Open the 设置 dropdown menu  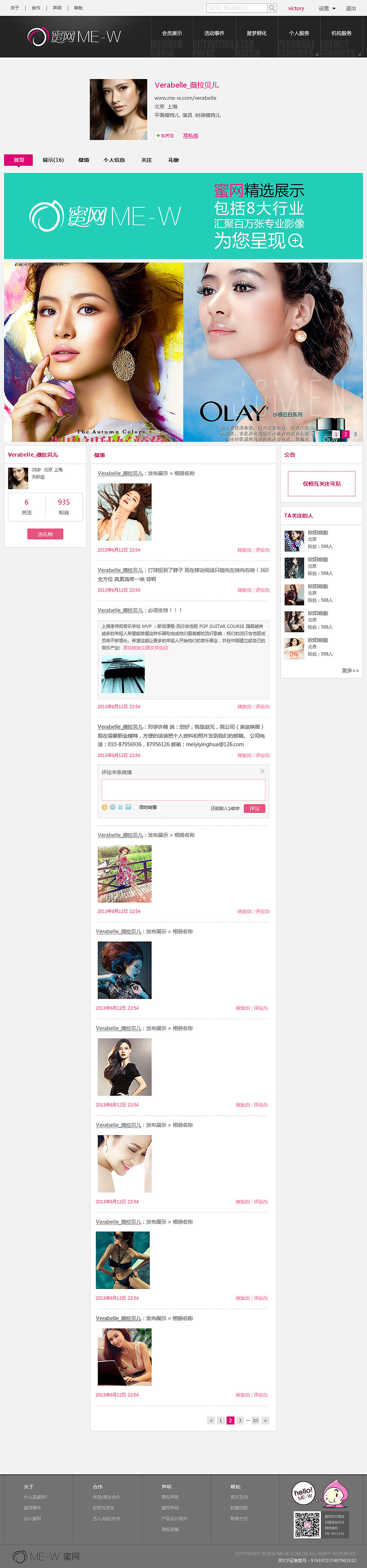[327, 9]
